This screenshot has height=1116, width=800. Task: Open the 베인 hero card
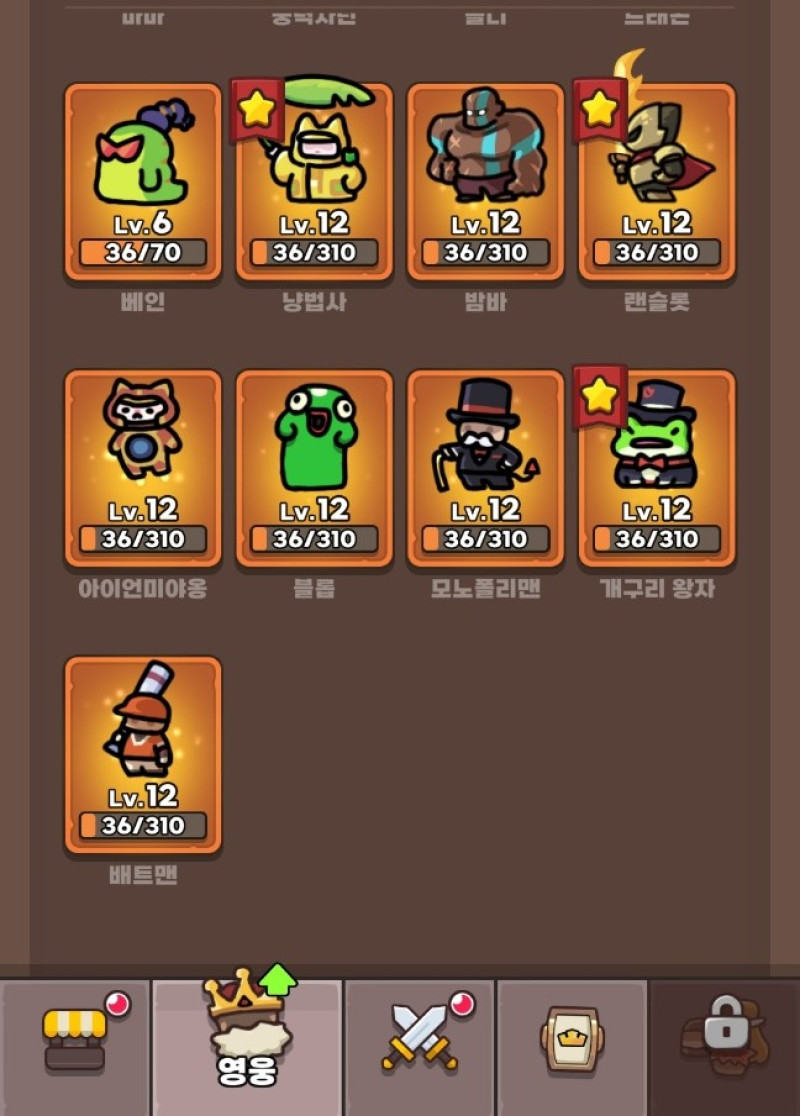143,182
